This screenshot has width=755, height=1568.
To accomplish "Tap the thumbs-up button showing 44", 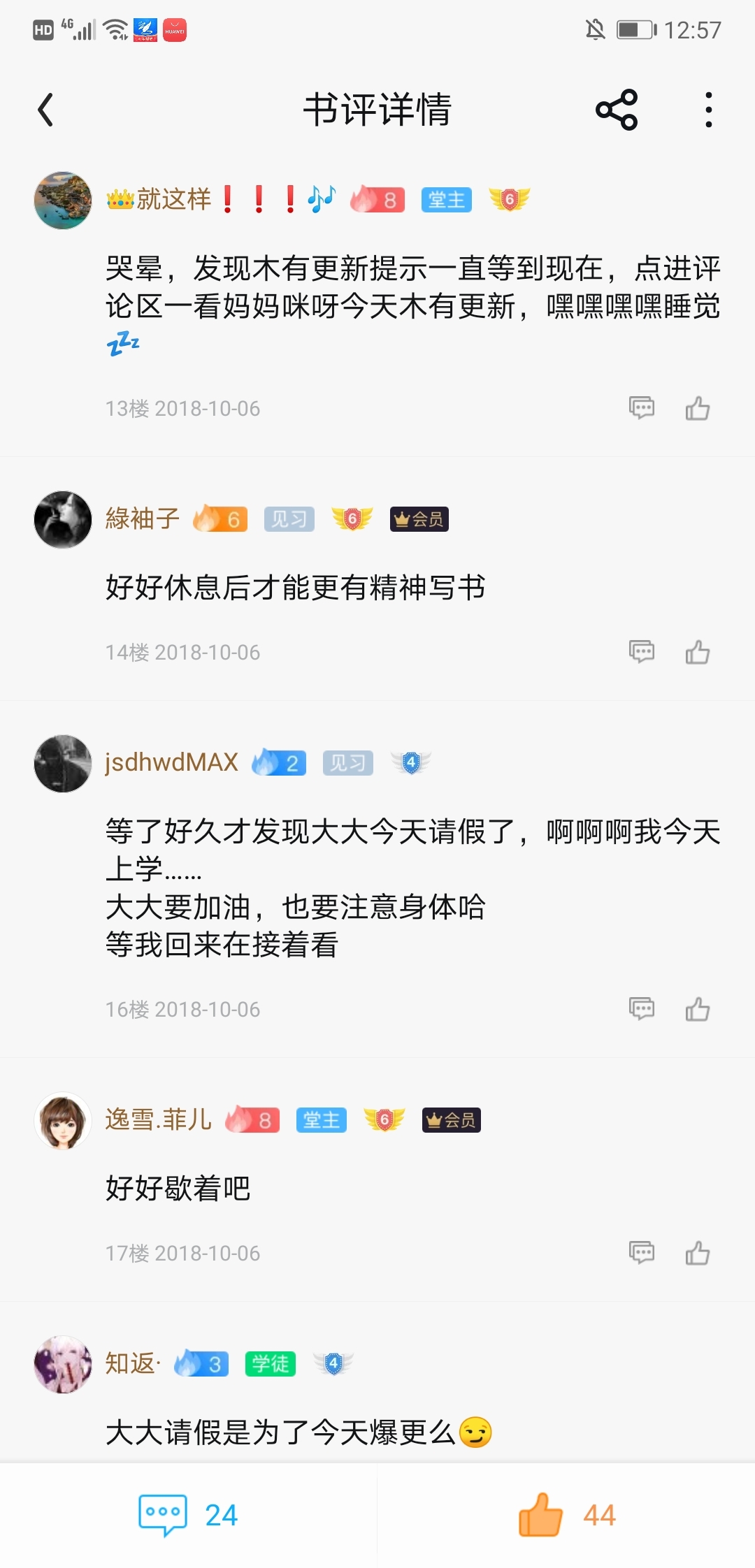I will (566, 1515).
